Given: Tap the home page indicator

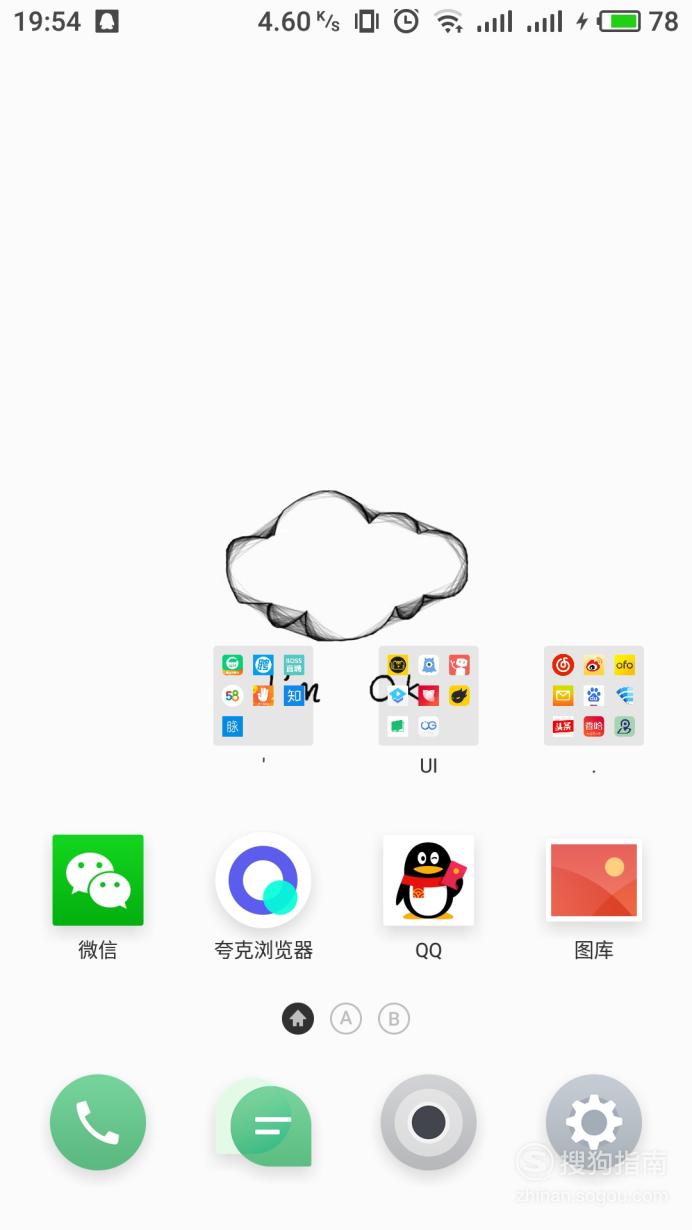Looking at the screenshot, I should point(298,1019).
